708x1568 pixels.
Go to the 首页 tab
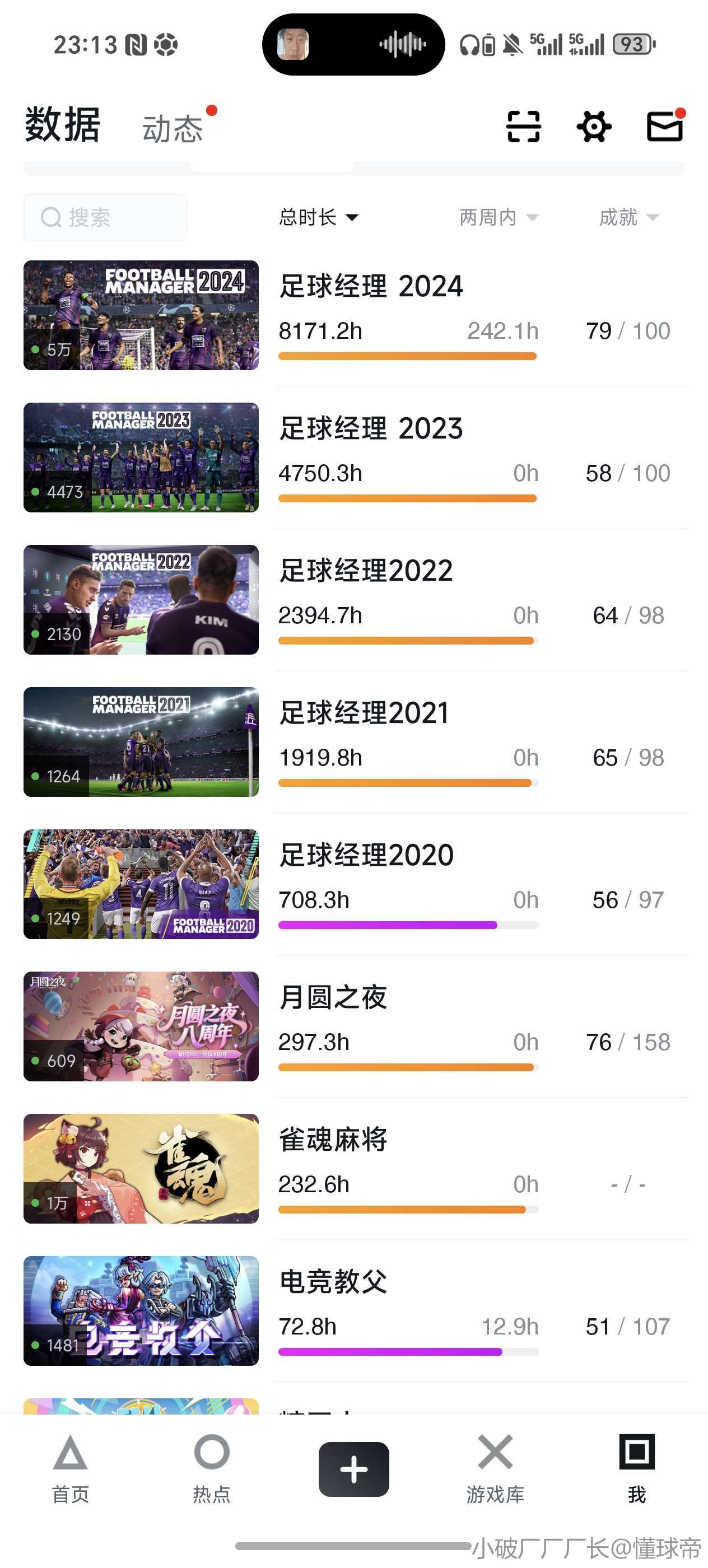click(71, 1468)
